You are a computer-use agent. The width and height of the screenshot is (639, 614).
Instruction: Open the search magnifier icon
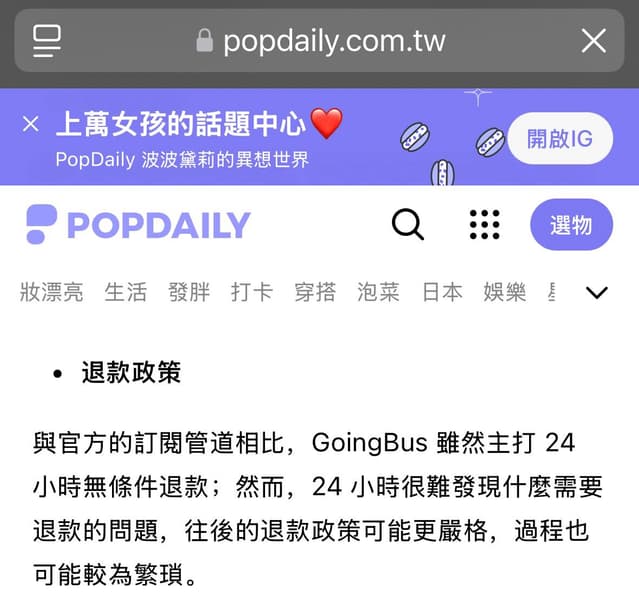(x=407, y=225)
